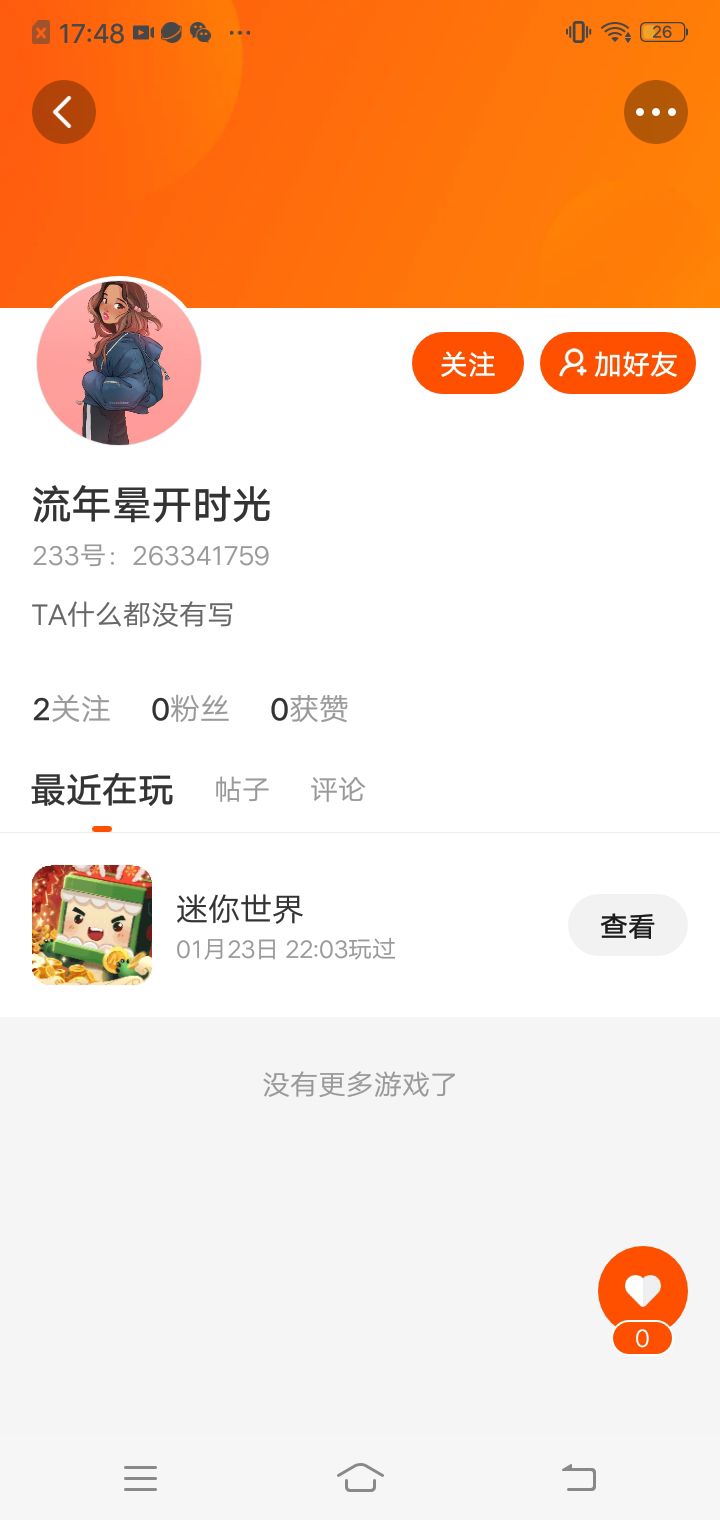Open recent apps from navigation bar
The height and width of the screenshot is (1520, 720).
coord(140,1477)
